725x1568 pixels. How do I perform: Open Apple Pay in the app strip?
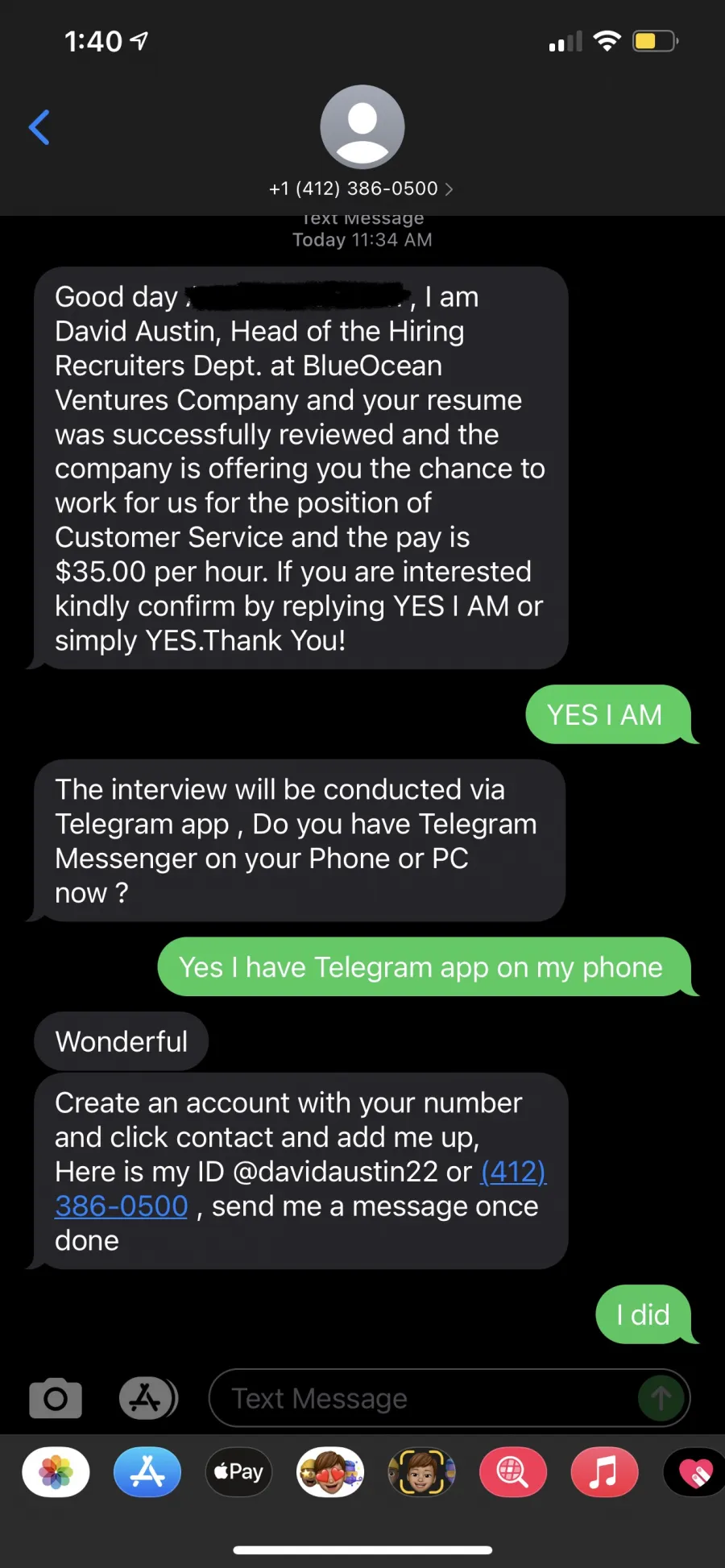pyautogui.click(x=238, y=1472)
